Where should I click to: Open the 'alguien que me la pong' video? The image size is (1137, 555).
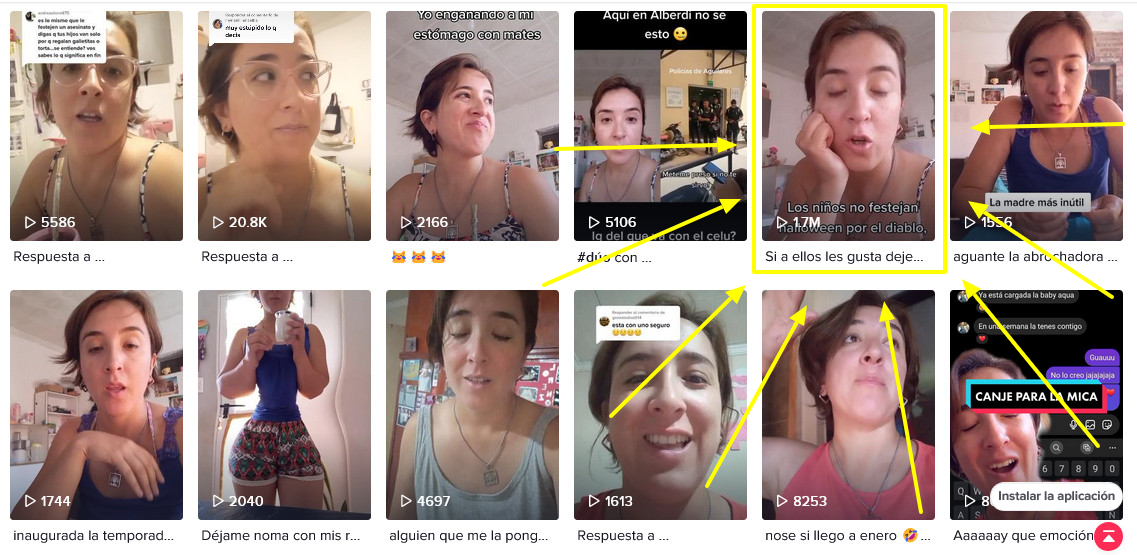click(x=472, y=405)
